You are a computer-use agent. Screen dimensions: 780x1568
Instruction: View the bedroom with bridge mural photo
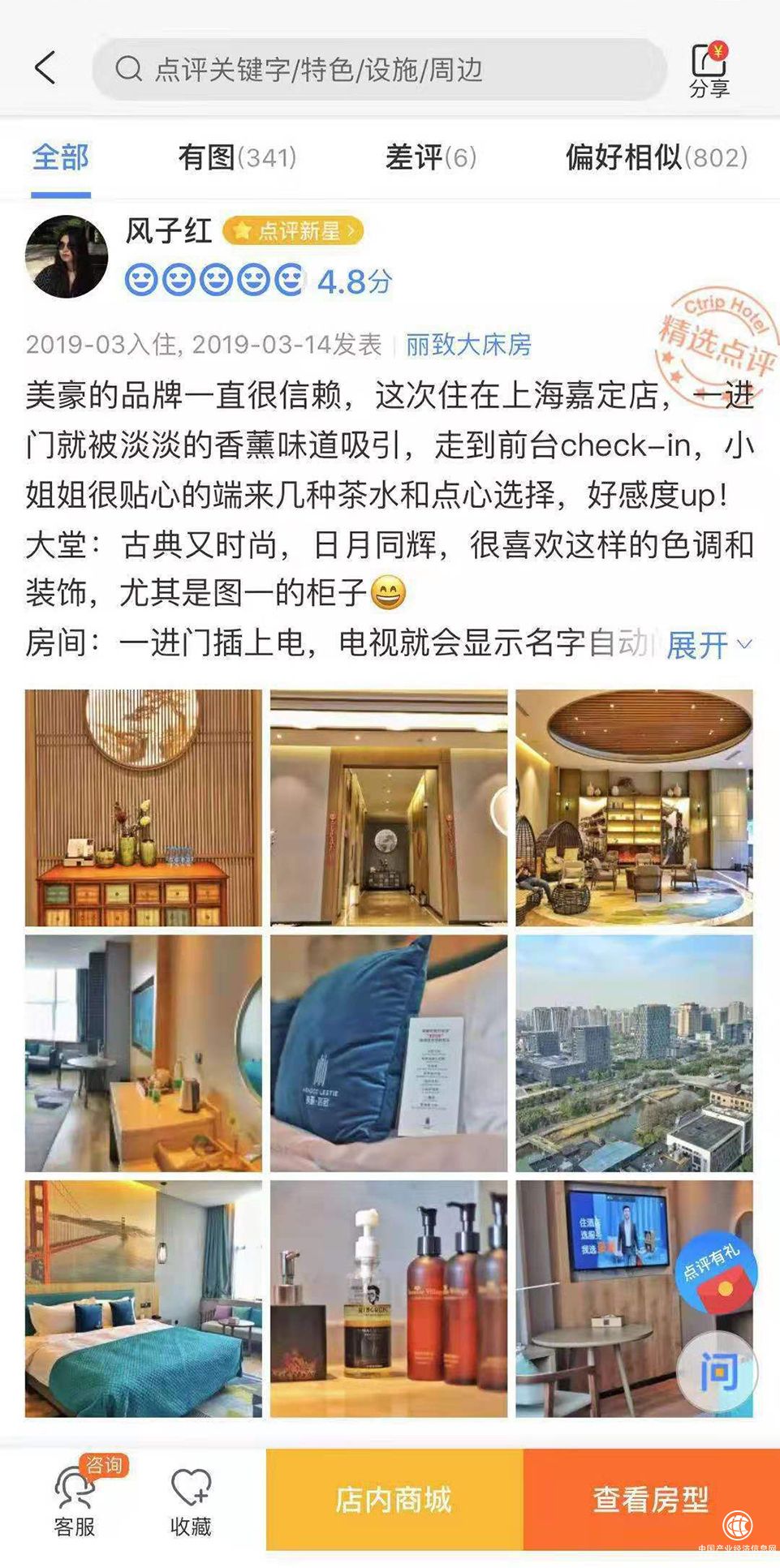point(144,1298)
